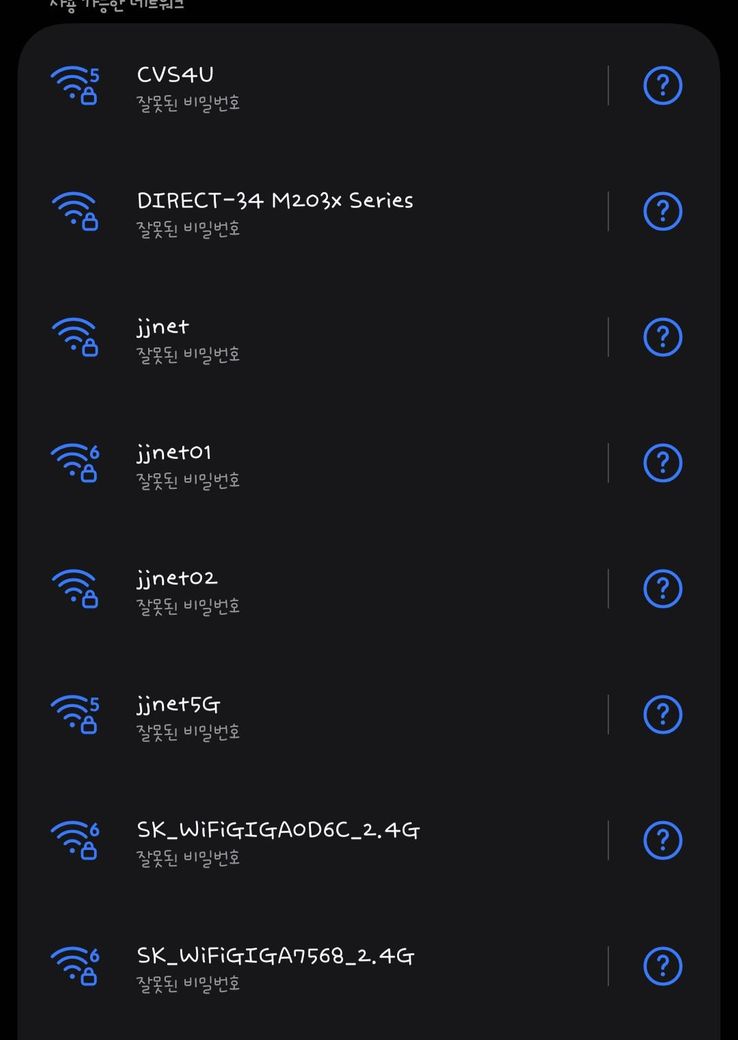The width and height of the screenshot is (738, 1040).
Task: Tap the question mark beside DIRECT-34 M203x Series
Action: click(x=662, y=212)
